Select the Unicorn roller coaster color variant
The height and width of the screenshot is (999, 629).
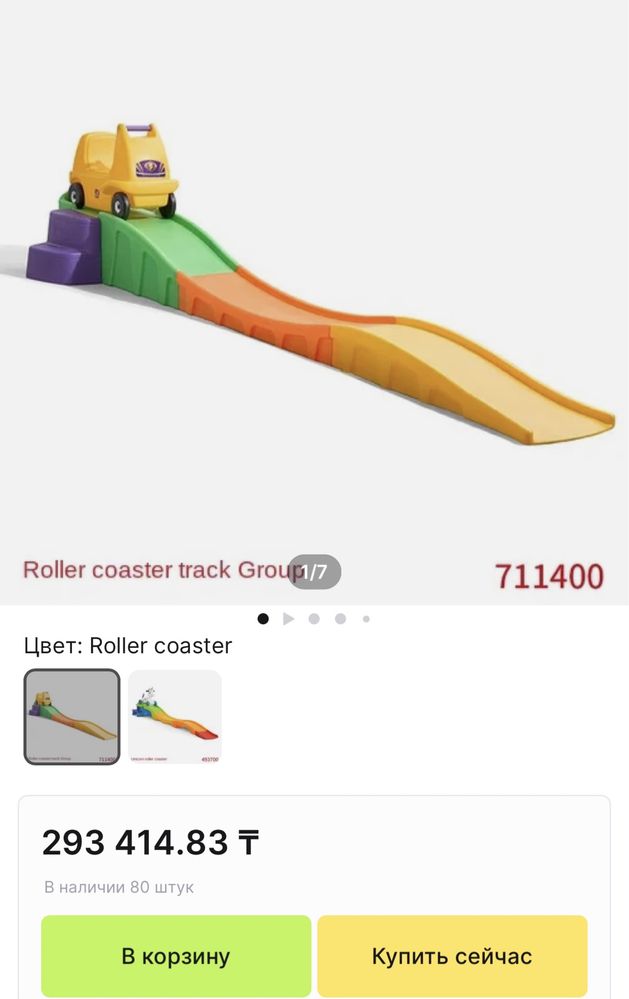click(x=175, y=717)
